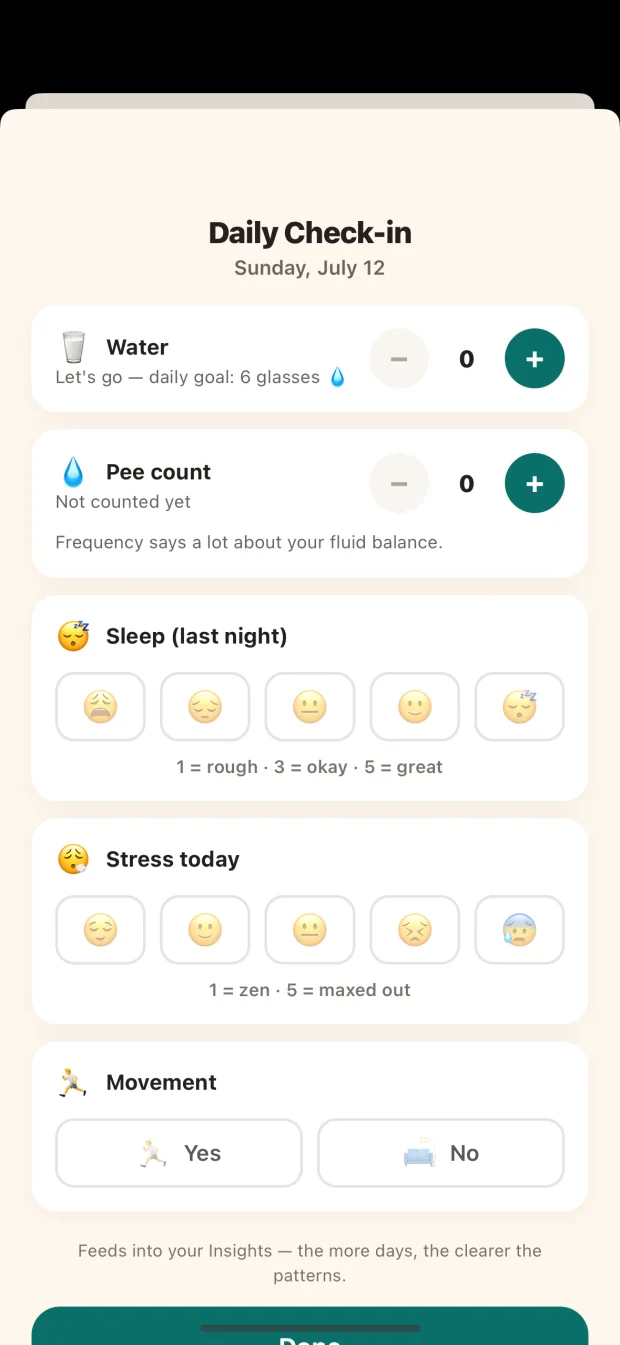Select sleep rating 3 okay face
The width and height of the screenshot is (620, 1345).
pyautogui.click(x=310, y=707)
